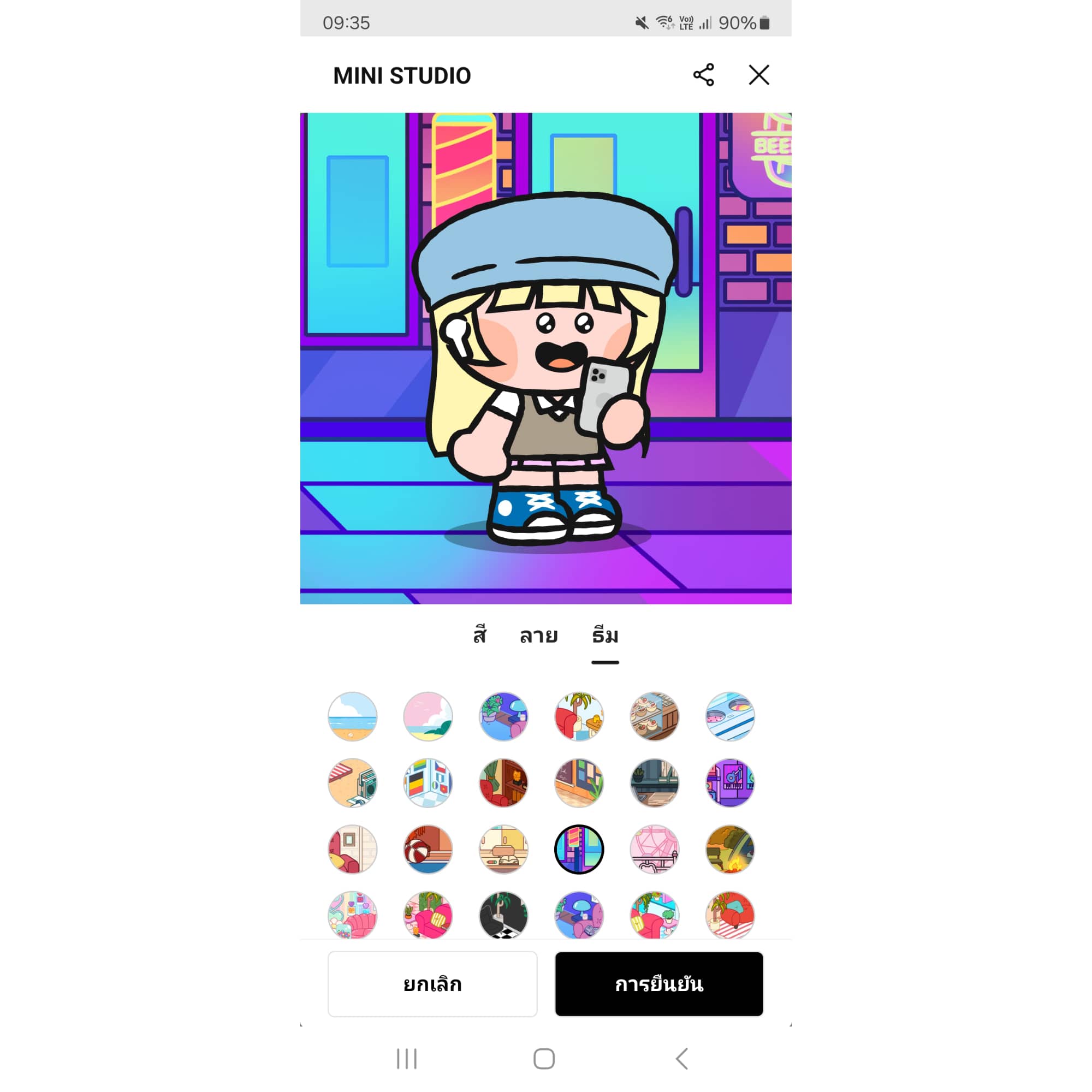The image size is (1092, 1092).
Task: Share the mini avatar
Action: 703,75
